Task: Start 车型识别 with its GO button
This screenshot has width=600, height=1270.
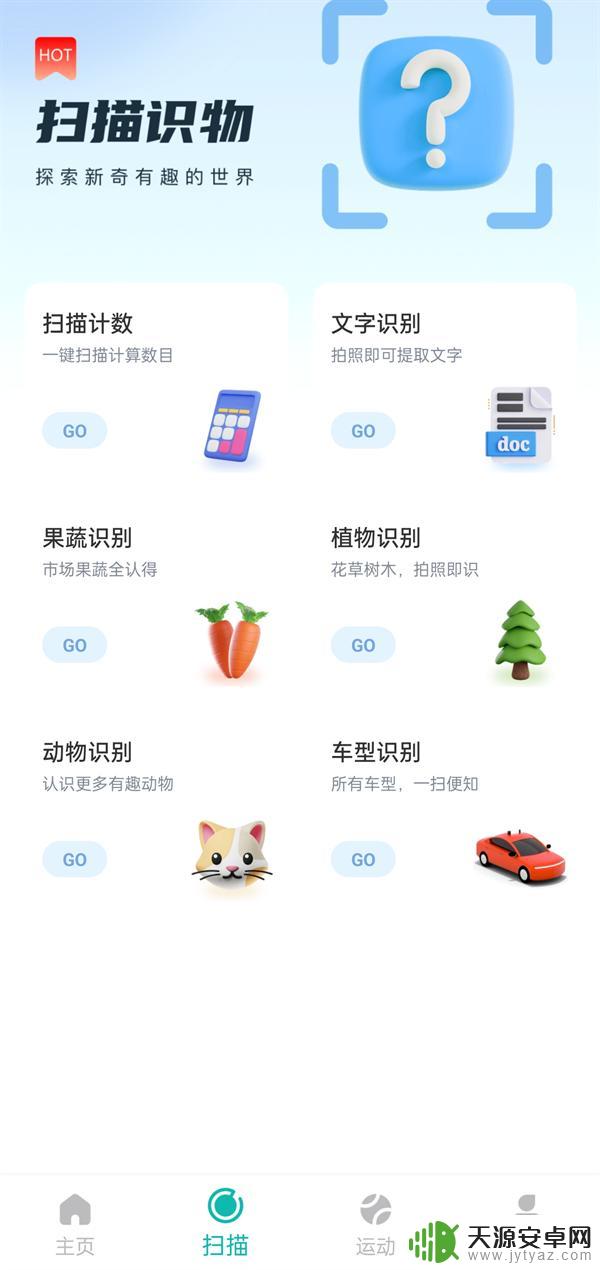Action: pyautogui.click(x=363, y=859)
